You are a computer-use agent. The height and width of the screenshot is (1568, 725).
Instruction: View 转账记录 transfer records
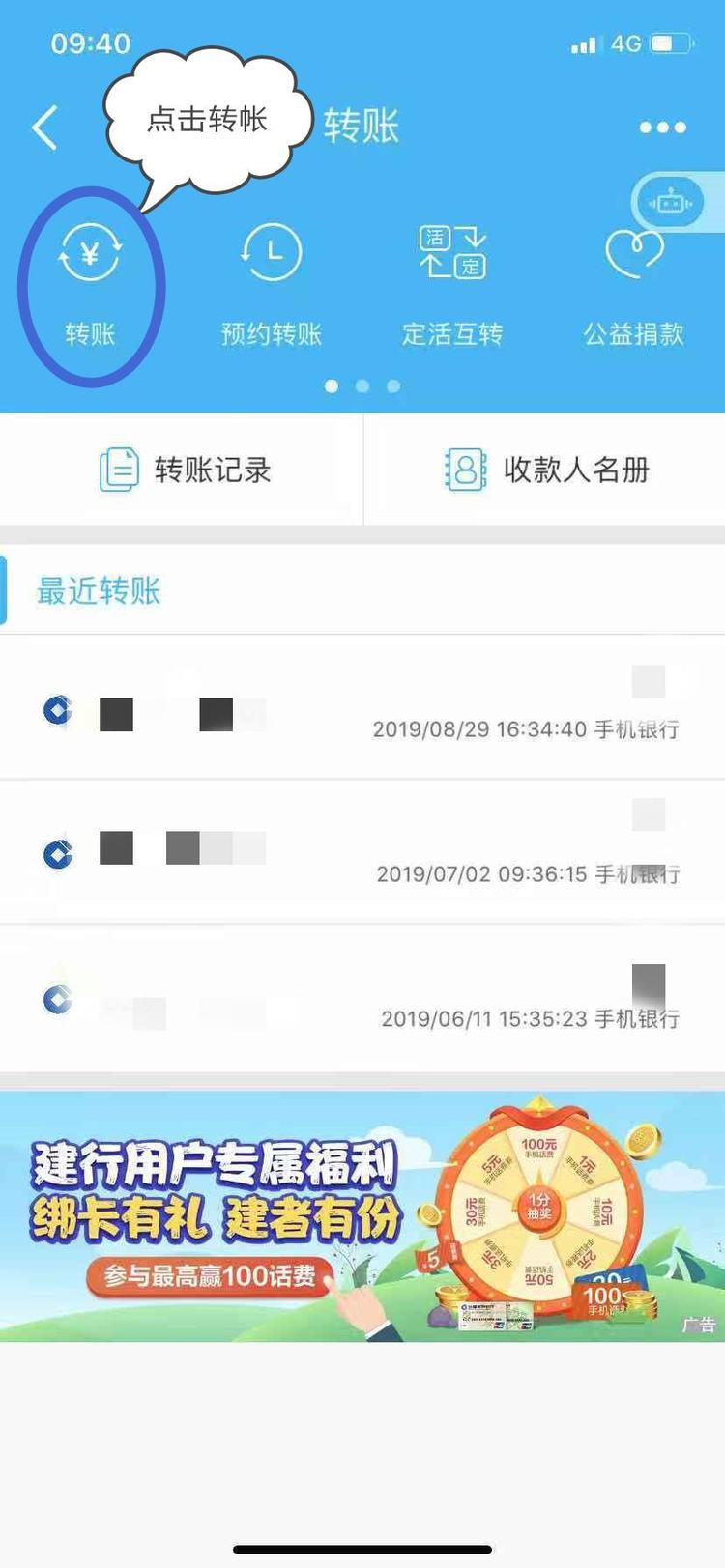[184, 470]
